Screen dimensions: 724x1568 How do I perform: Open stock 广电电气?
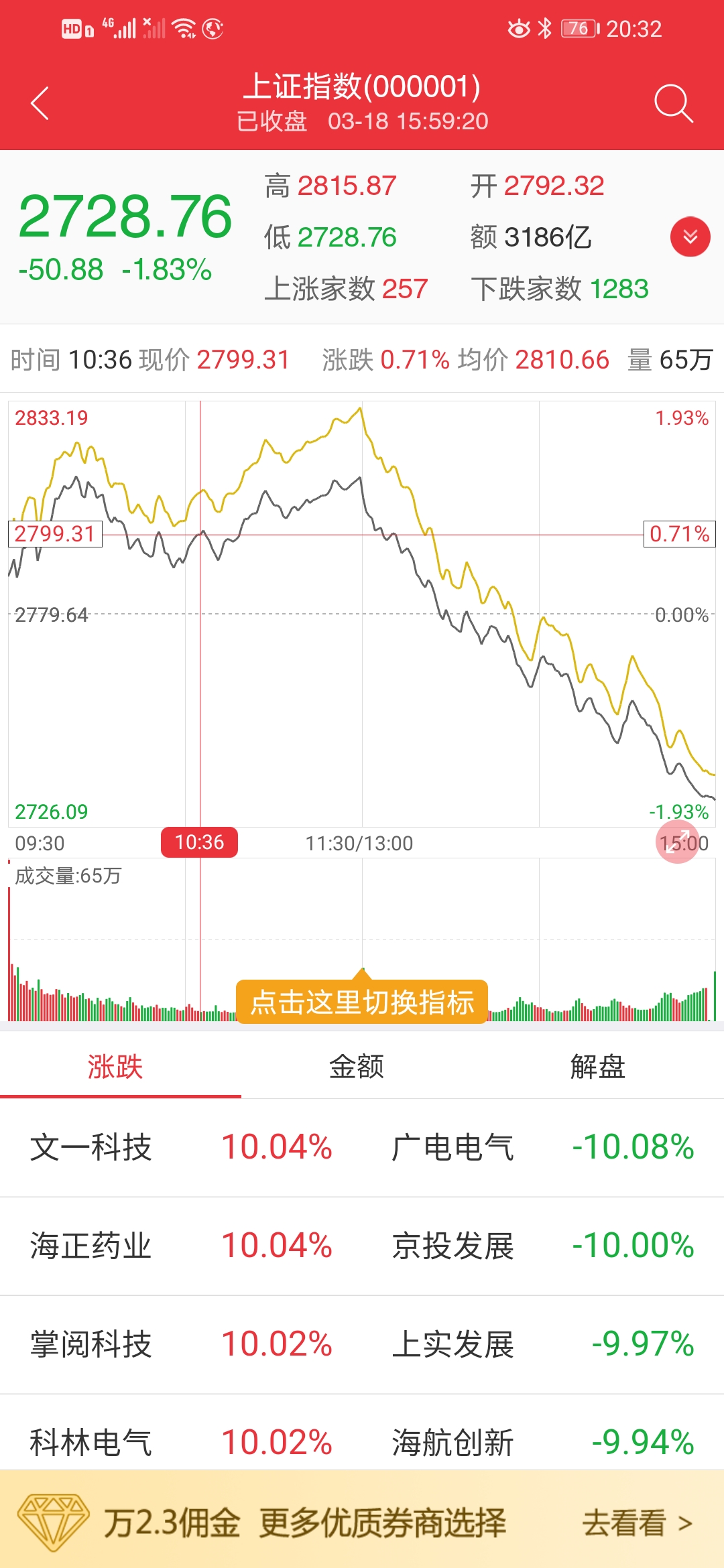[x=453, y=1147]
